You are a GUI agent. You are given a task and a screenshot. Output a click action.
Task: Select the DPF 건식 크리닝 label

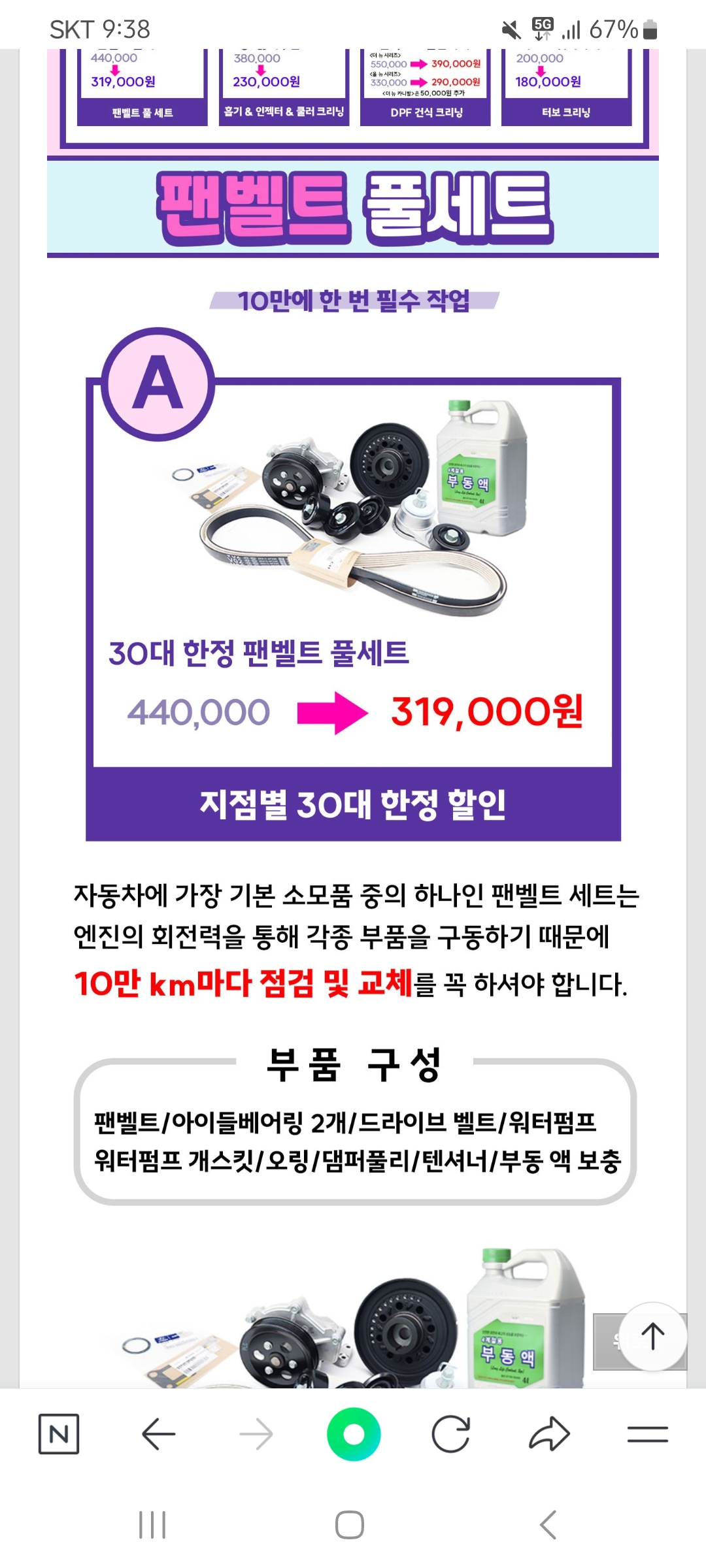428,112
